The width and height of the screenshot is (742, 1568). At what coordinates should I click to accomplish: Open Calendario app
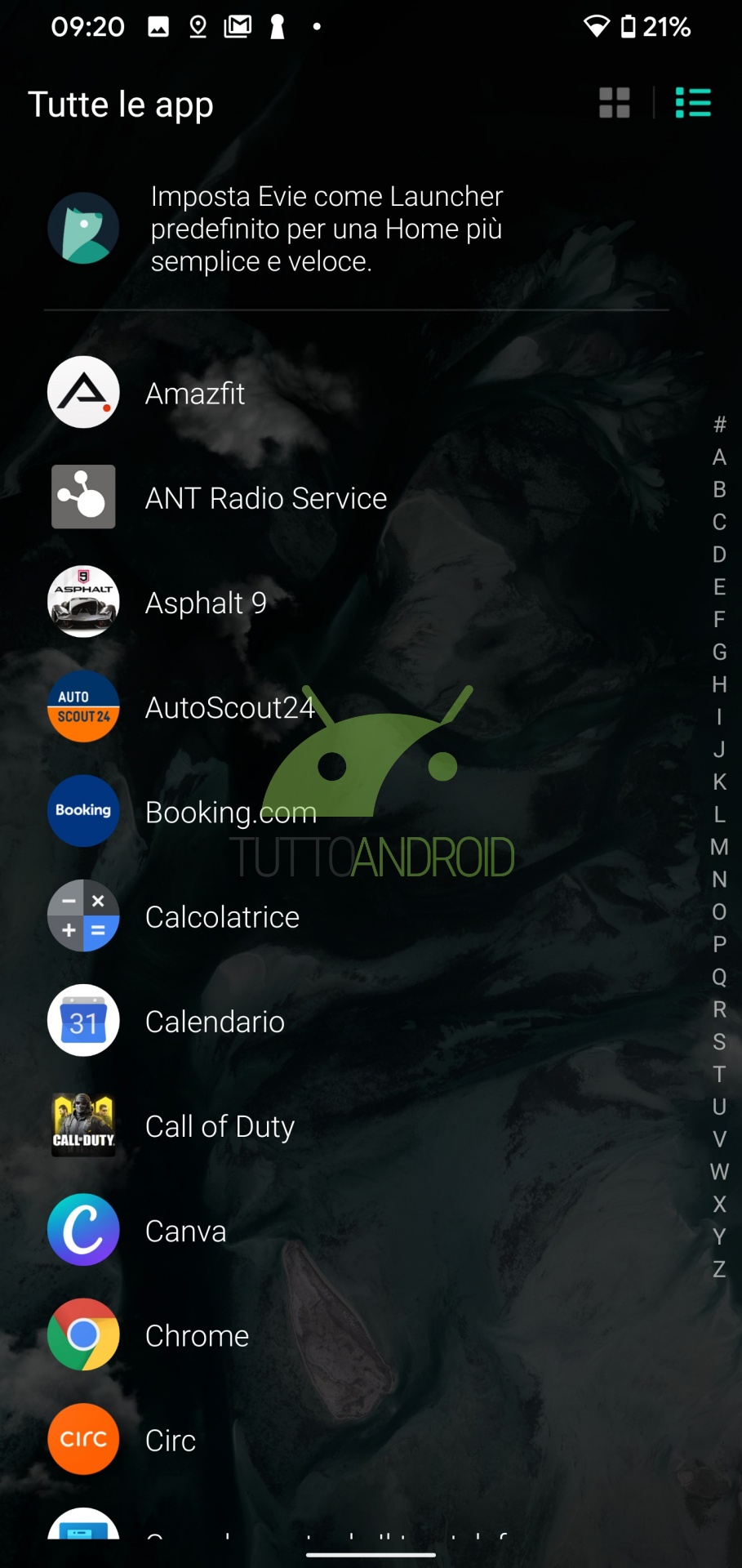(x=215, y=1022)
